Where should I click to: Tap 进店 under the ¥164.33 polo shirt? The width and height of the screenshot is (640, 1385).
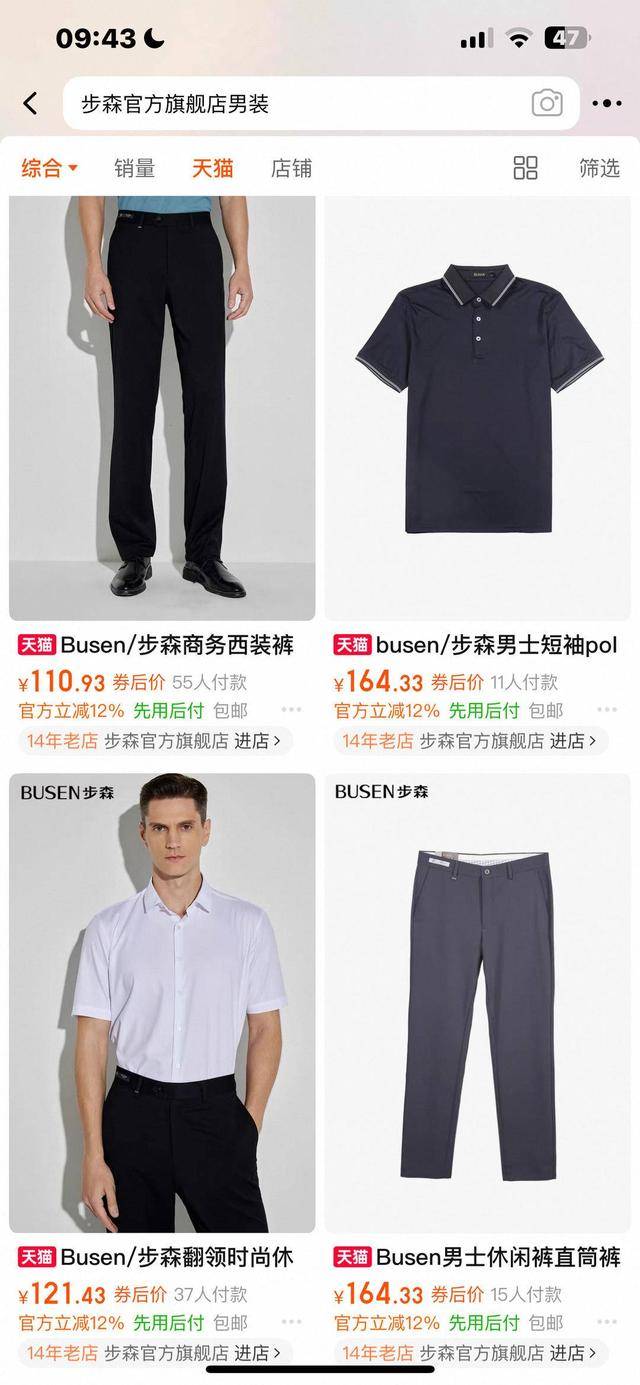click(572, 741)
